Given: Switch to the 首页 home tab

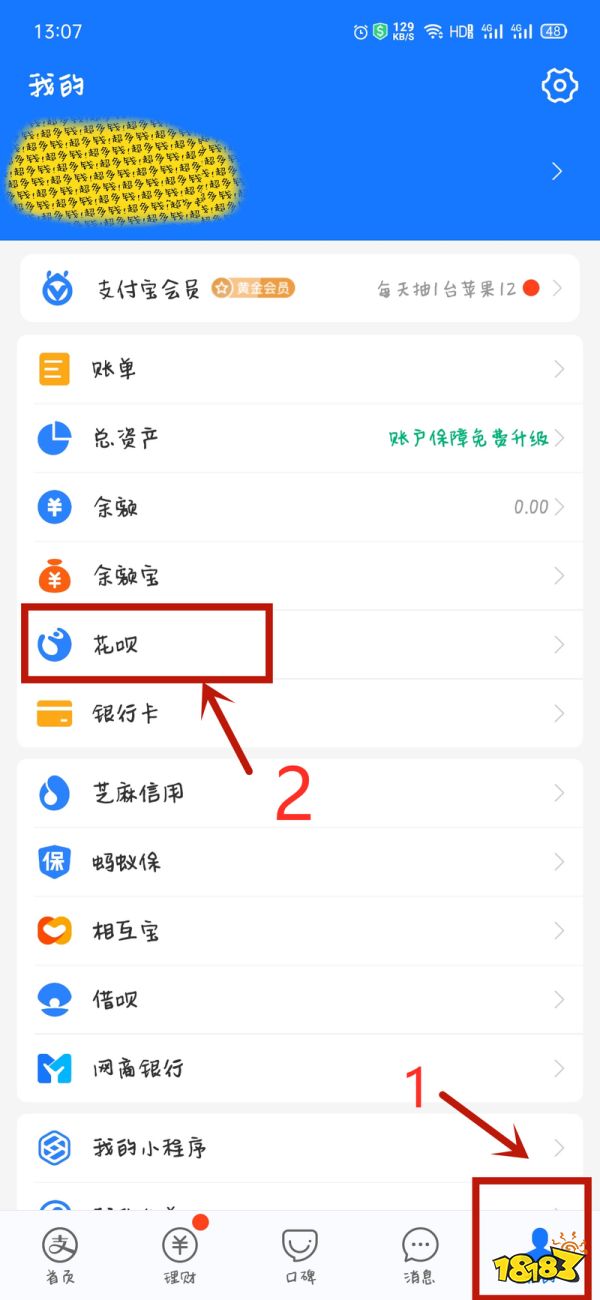Looking at the screenshot, I should click(x=60, y=1255).
